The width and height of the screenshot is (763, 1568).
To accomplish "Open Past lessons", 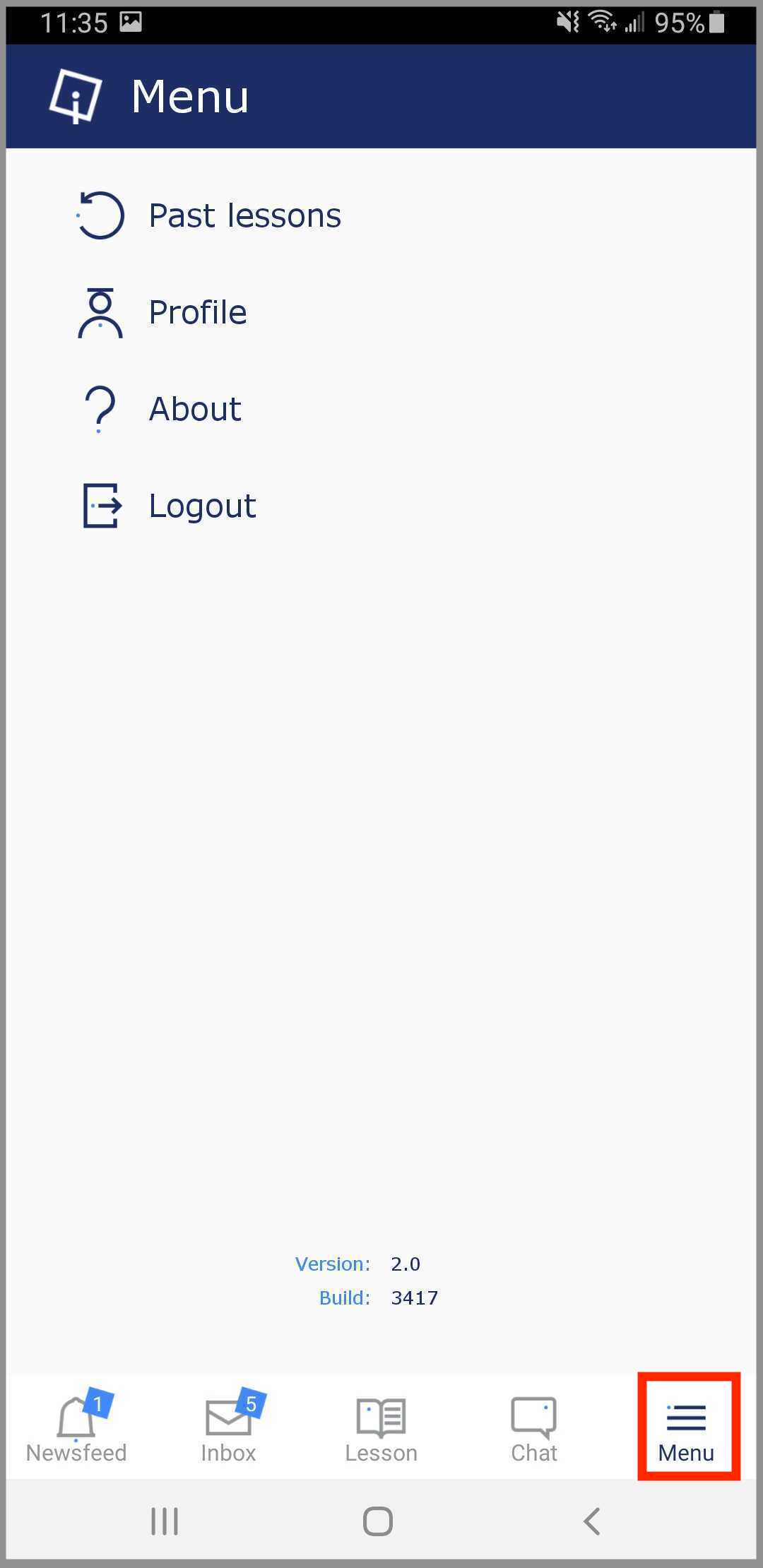I will (x=244, y=215).
